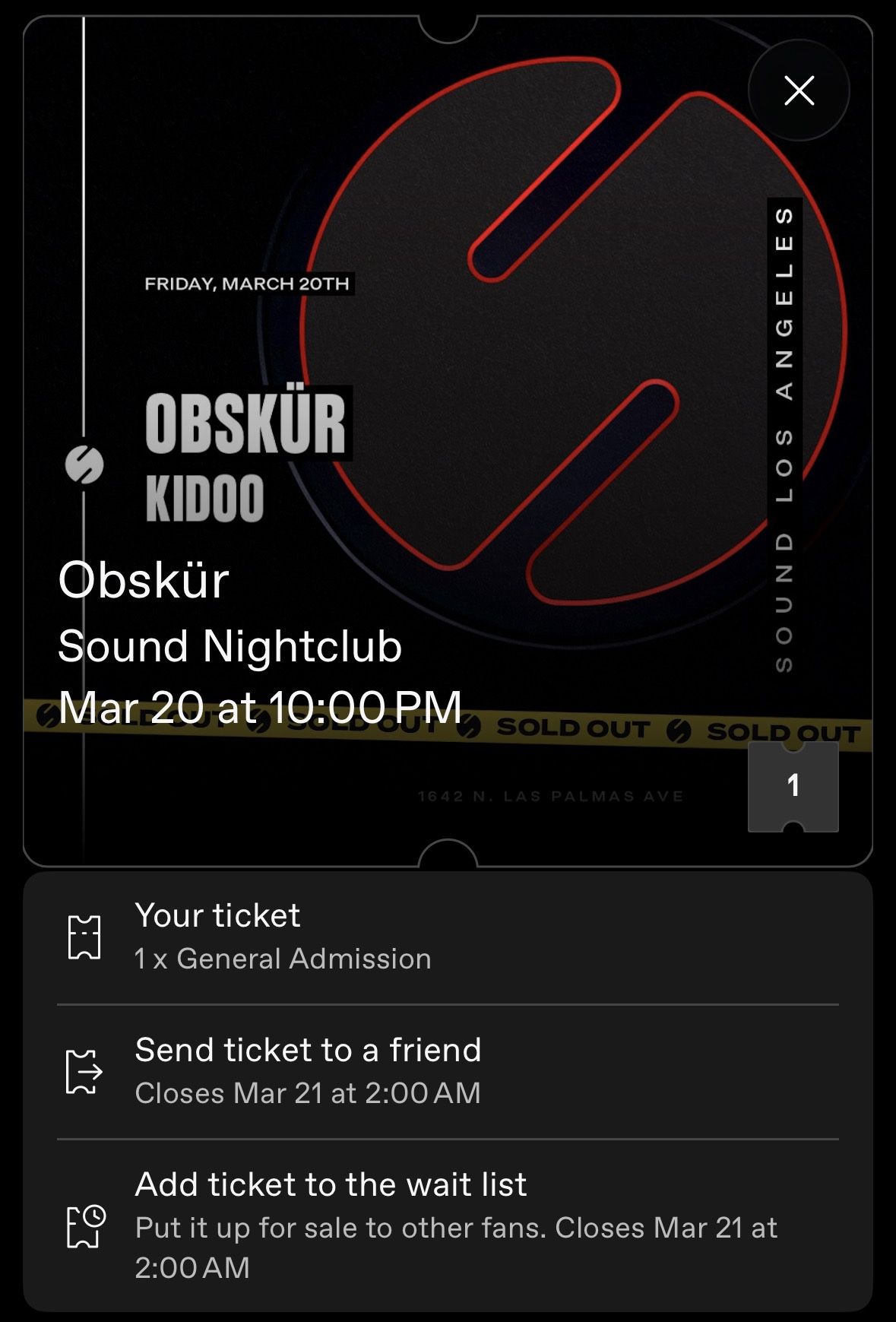Open Your ticket General Admission row
Image resolution: width=896 pixels, height=1322 pixels.
[448, 937]
